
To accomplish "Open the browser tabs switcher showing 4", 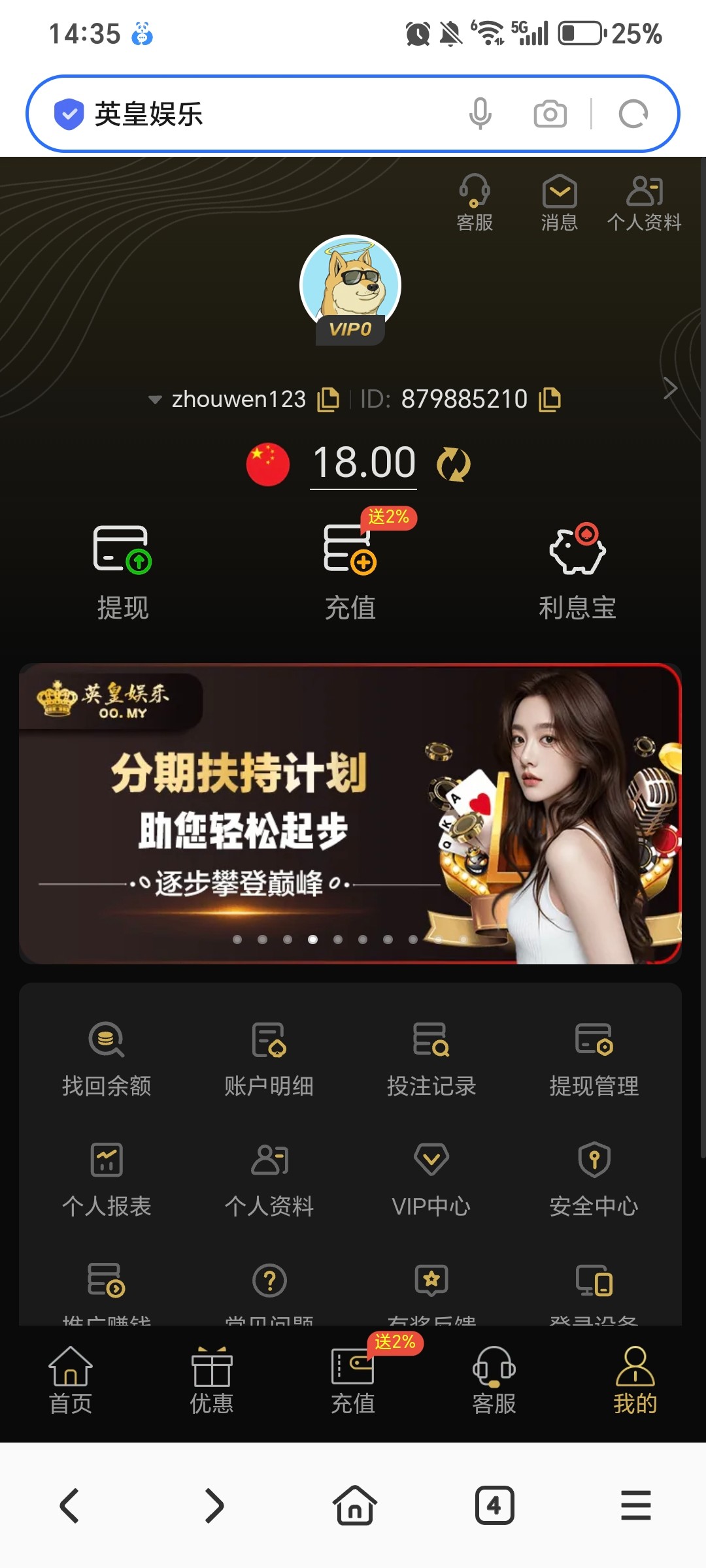I will coord(494,1505).
